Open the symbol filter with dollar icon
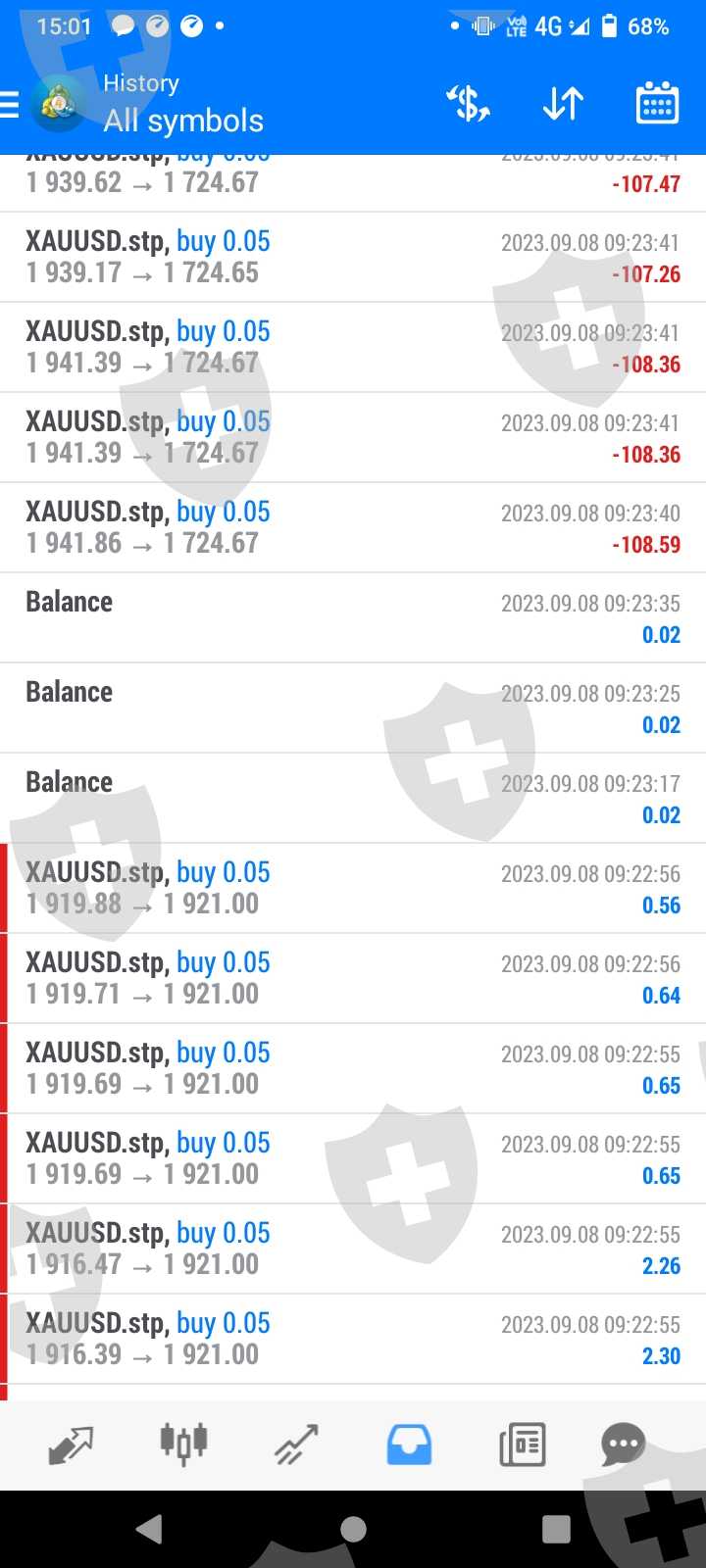This screenshot has height=1568, width=706. click(469, 103)
